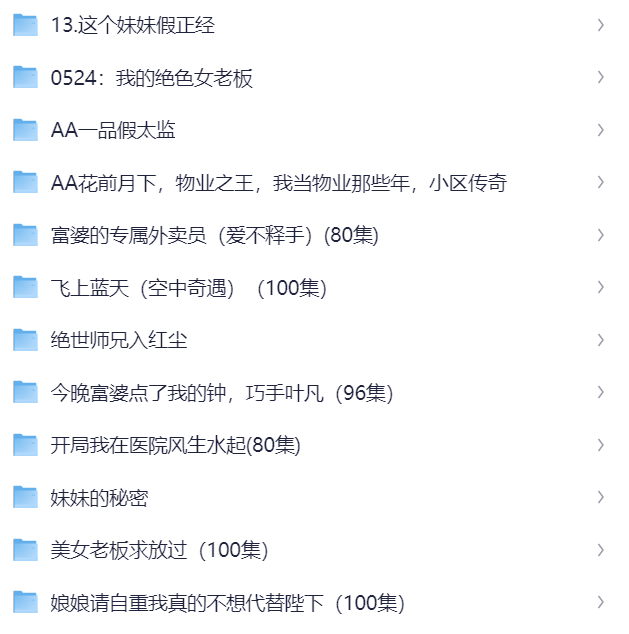
Task: Open the 0524：我的绝色女老板 folder
Action: (x=151, y=78)
